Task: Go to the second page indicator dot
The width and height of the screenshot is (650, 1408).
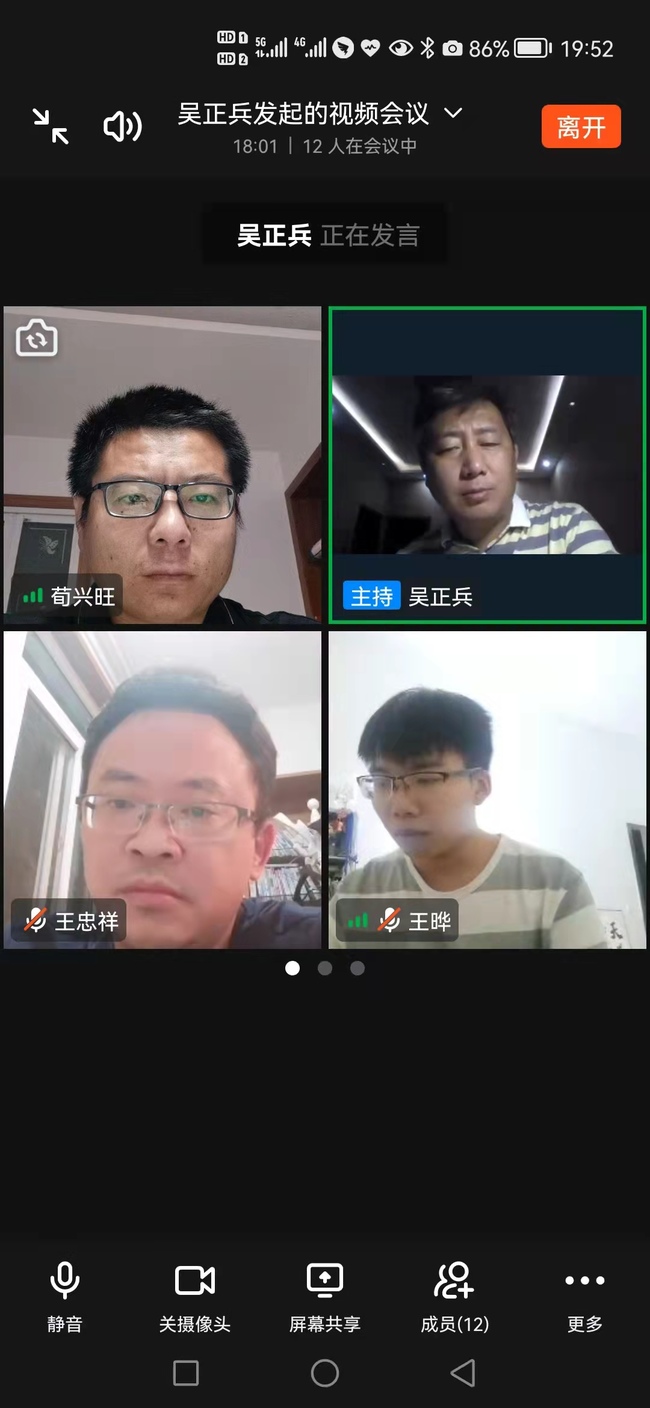Action: coord(325,968)
